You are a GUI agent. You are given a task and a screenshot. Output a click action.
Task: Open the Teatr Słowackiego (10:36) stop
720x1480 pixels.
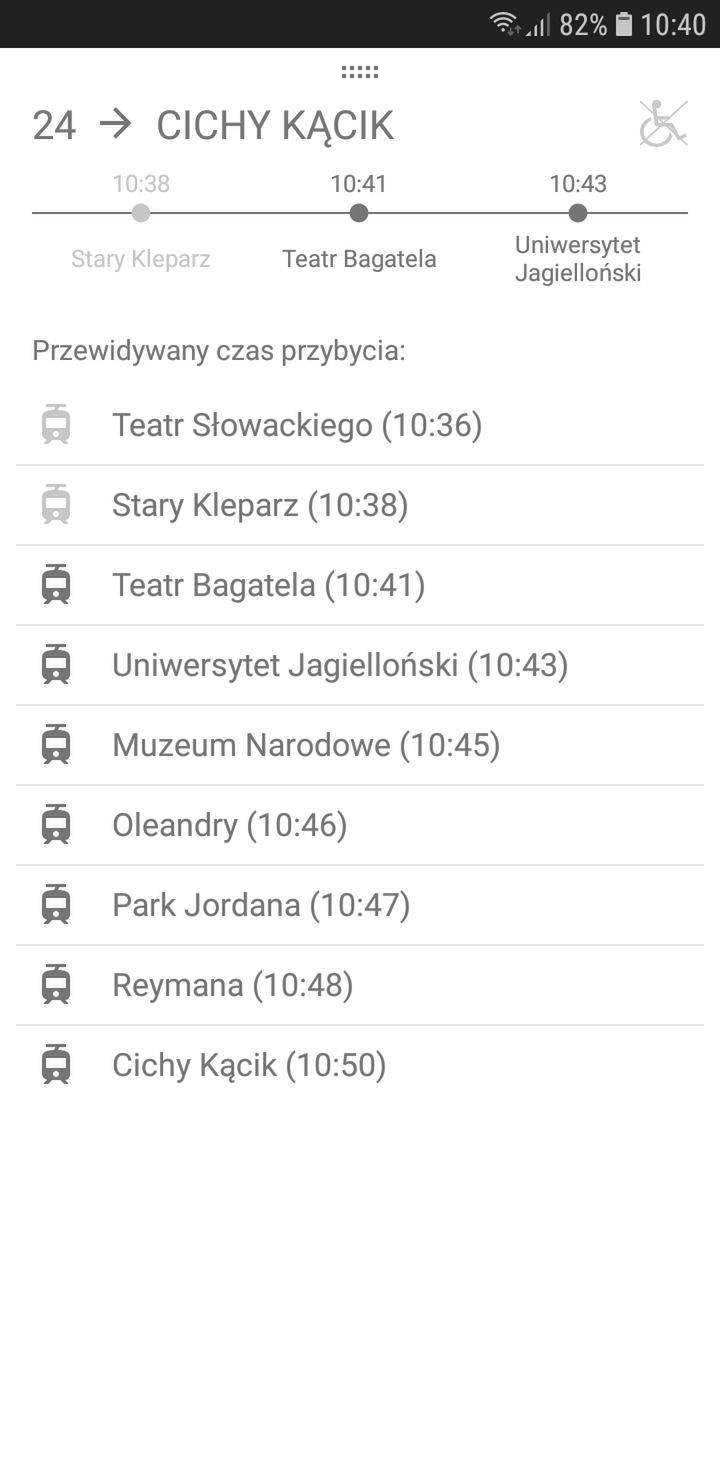click(360, 425)
